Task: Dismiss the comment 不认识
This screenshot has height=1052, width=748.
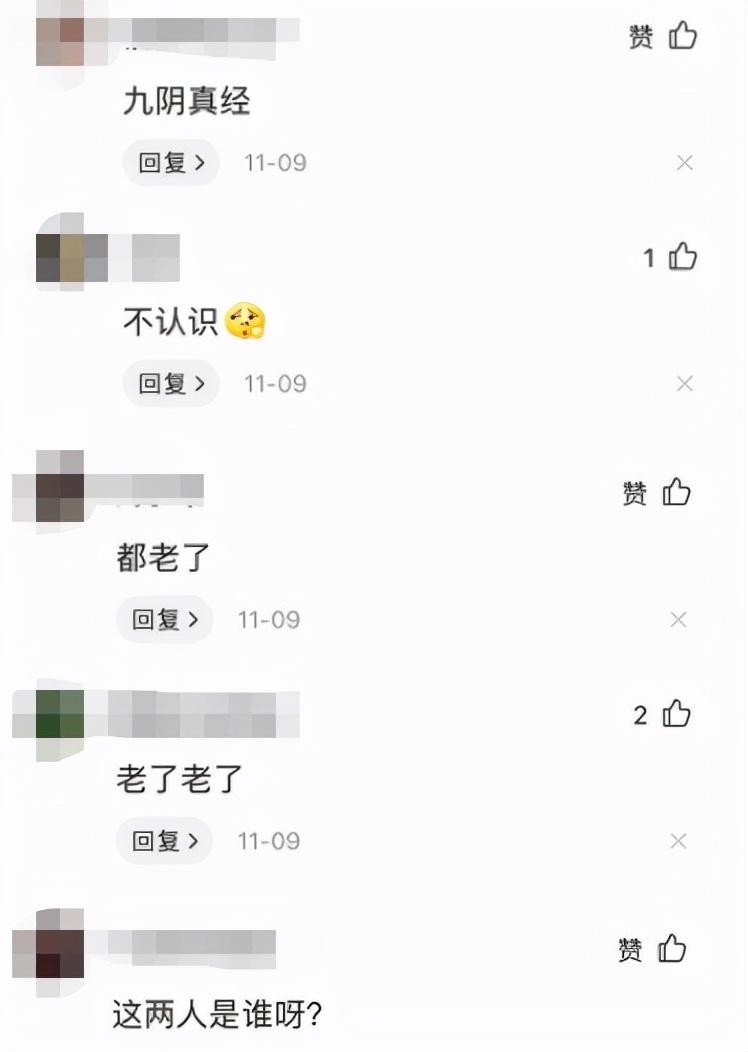Action: coord(685,383)
